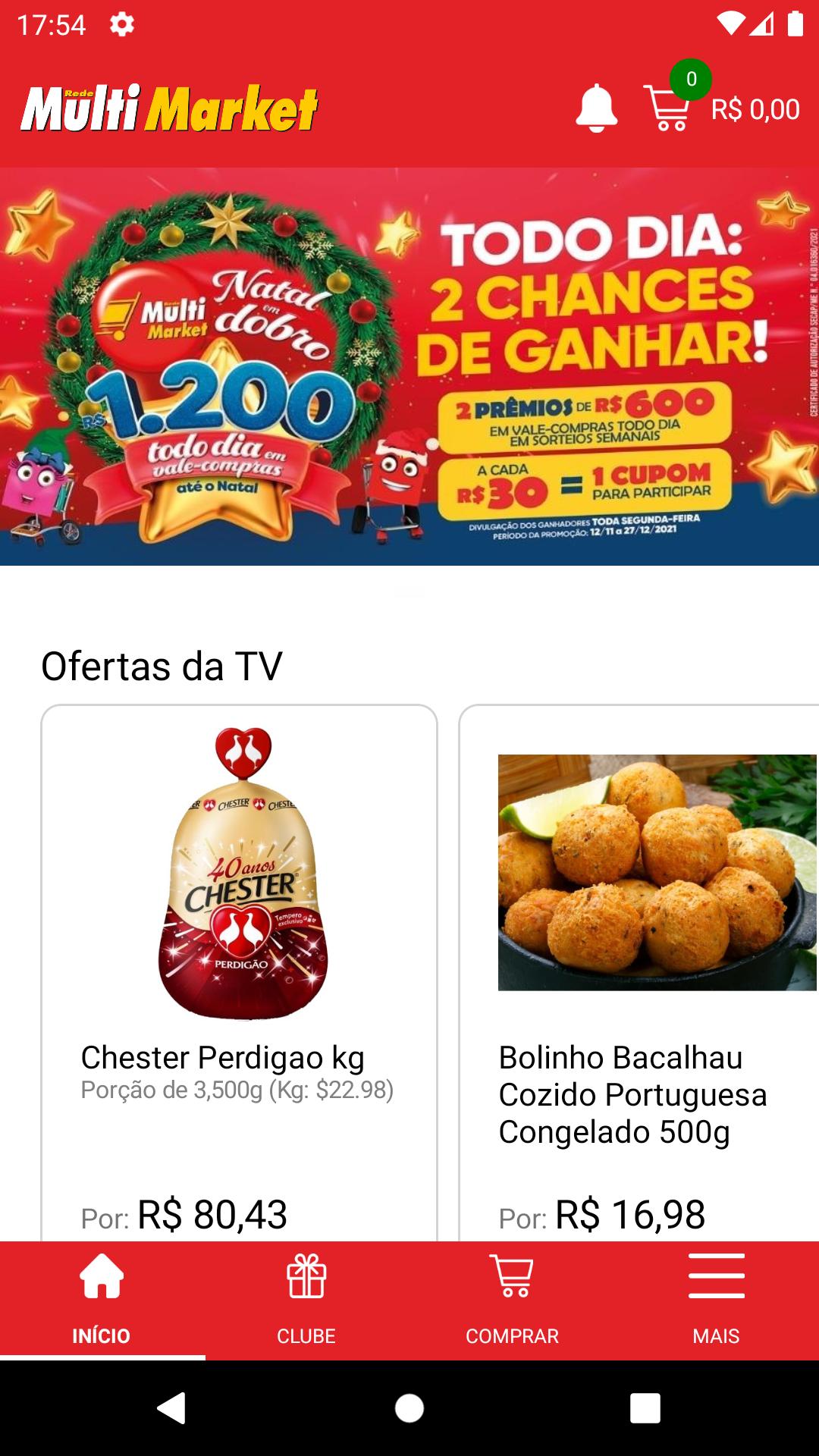Switch to the Clube tab
Image resolution: width=819 pixels, height=1456 pixels.
tap(306, 1300)
